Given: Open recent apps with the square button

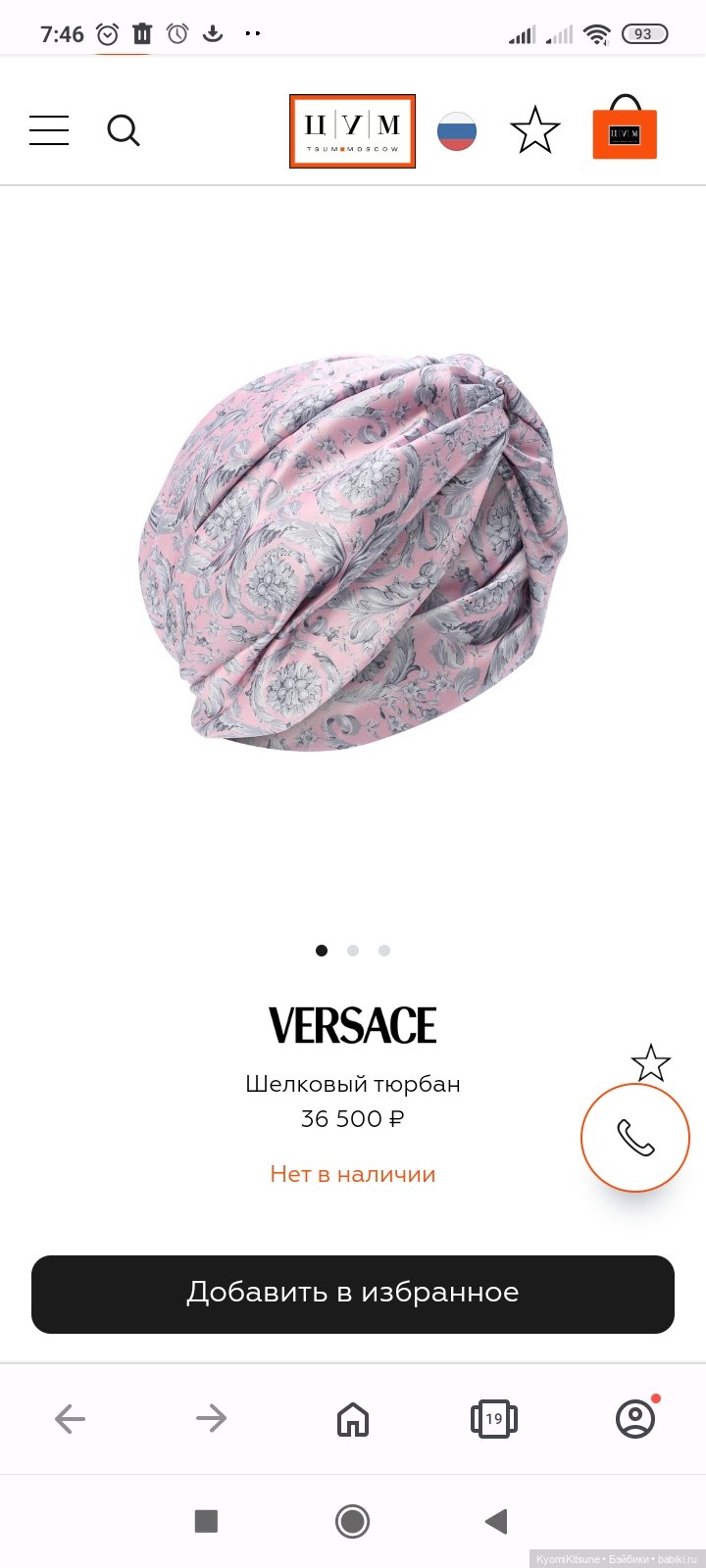Looking at the screenshot, I should click(x=206, y=1521).
